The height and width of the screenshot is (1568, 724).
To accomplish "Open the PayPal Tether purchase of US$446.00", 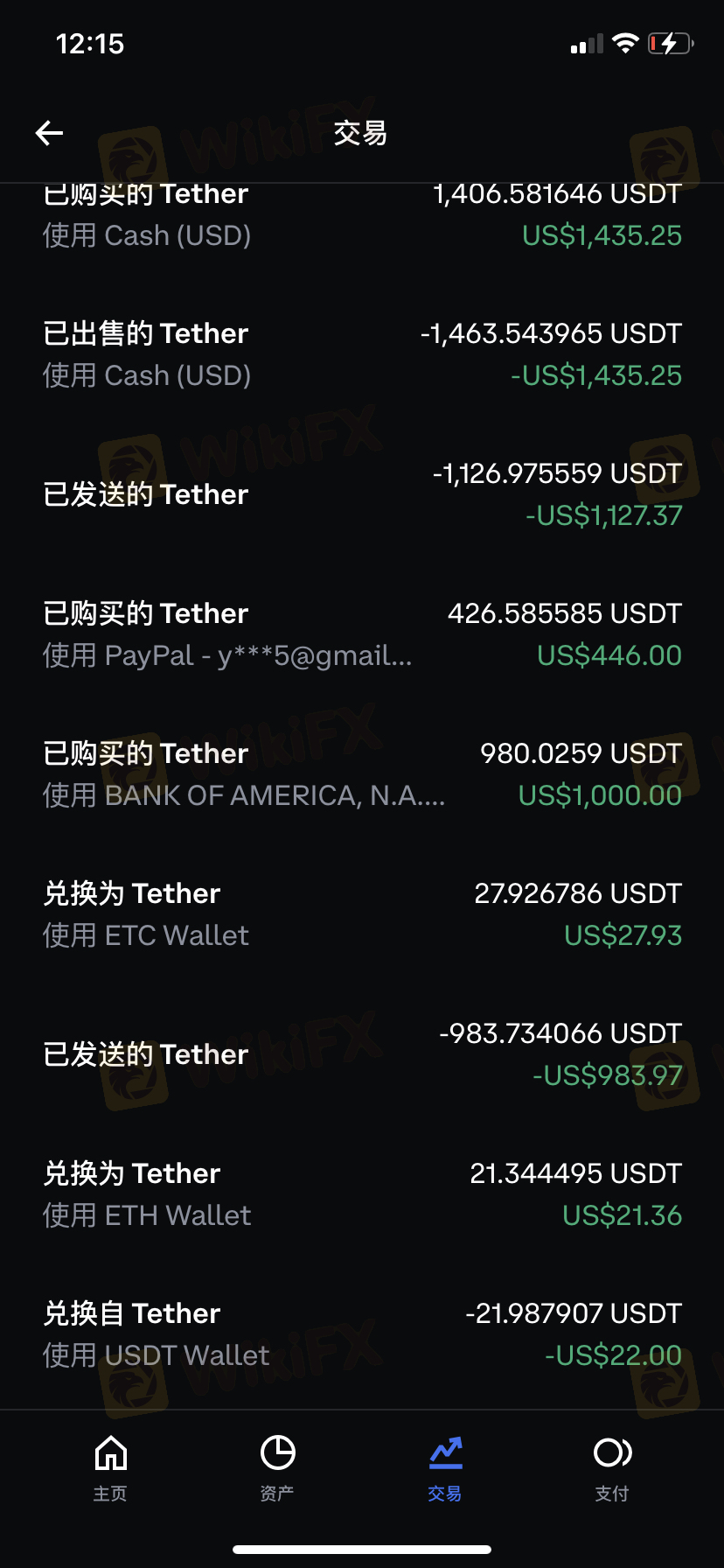I will pyautogui.click(x=362, y=634).
